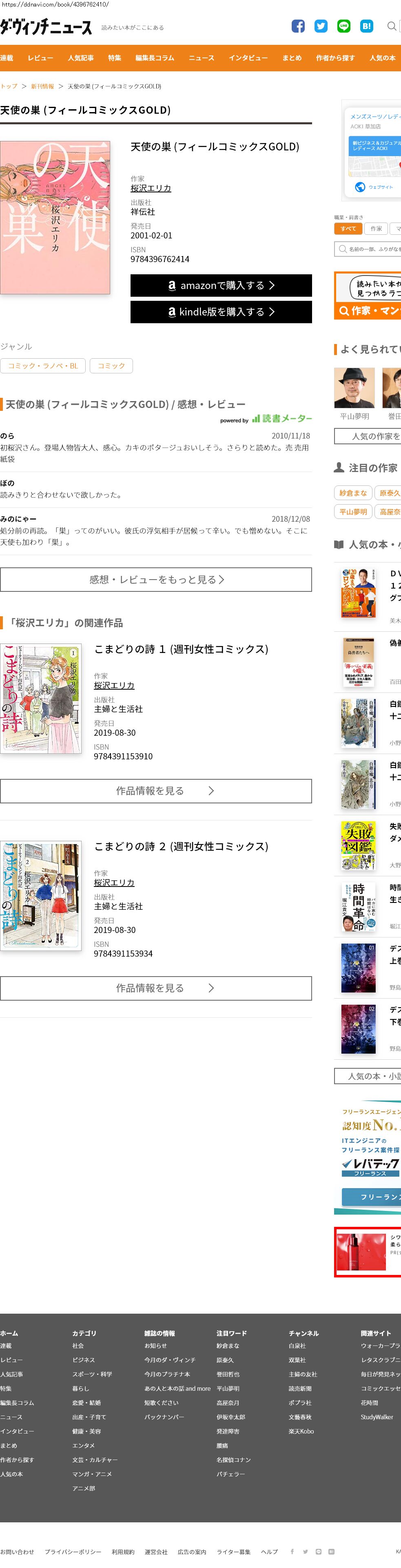Switch to the 人気記事 nav tab
401x1568 pixels.
[x=80, y=58]
